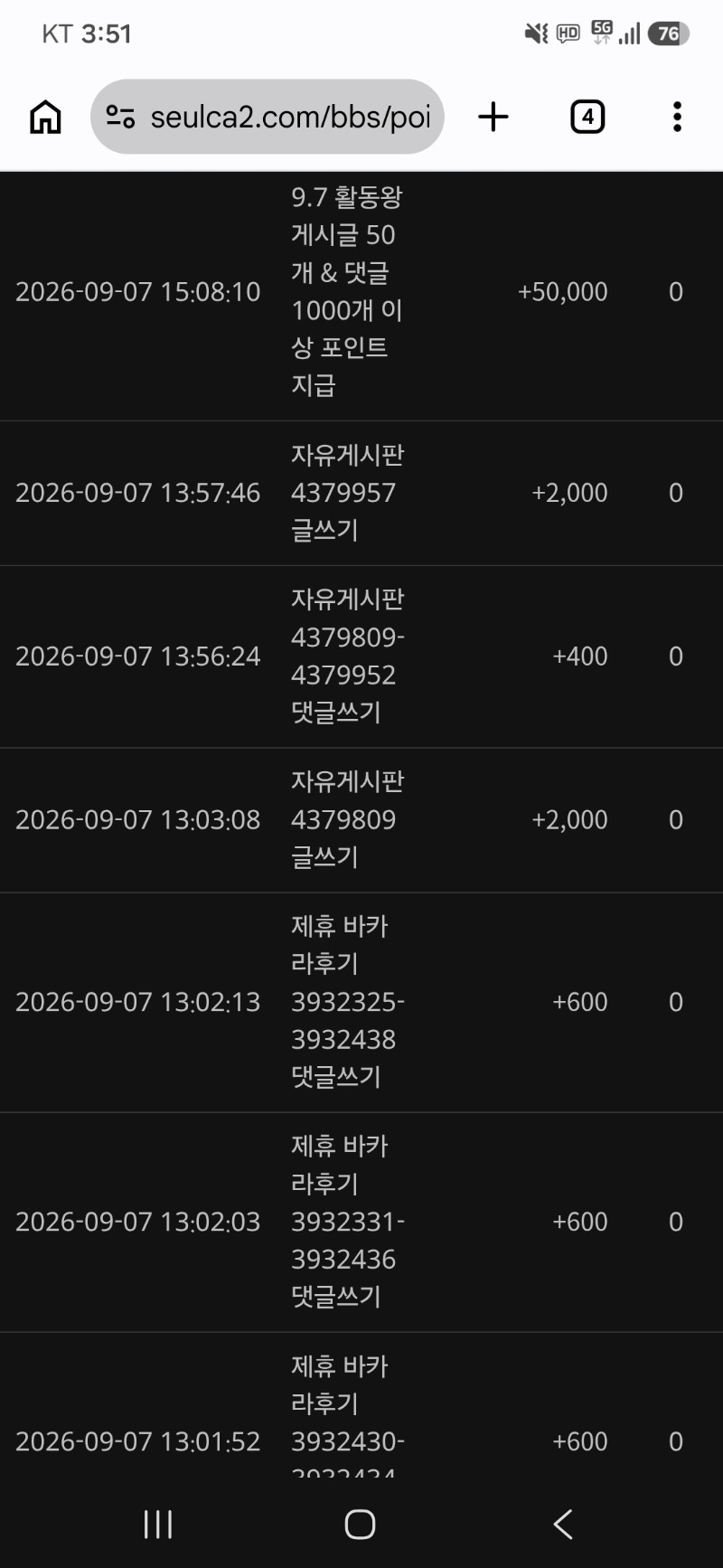This screenshot has width=723, height=1568.
Task: Tap the seulca2.com address bar
Action: coord(267,117)
